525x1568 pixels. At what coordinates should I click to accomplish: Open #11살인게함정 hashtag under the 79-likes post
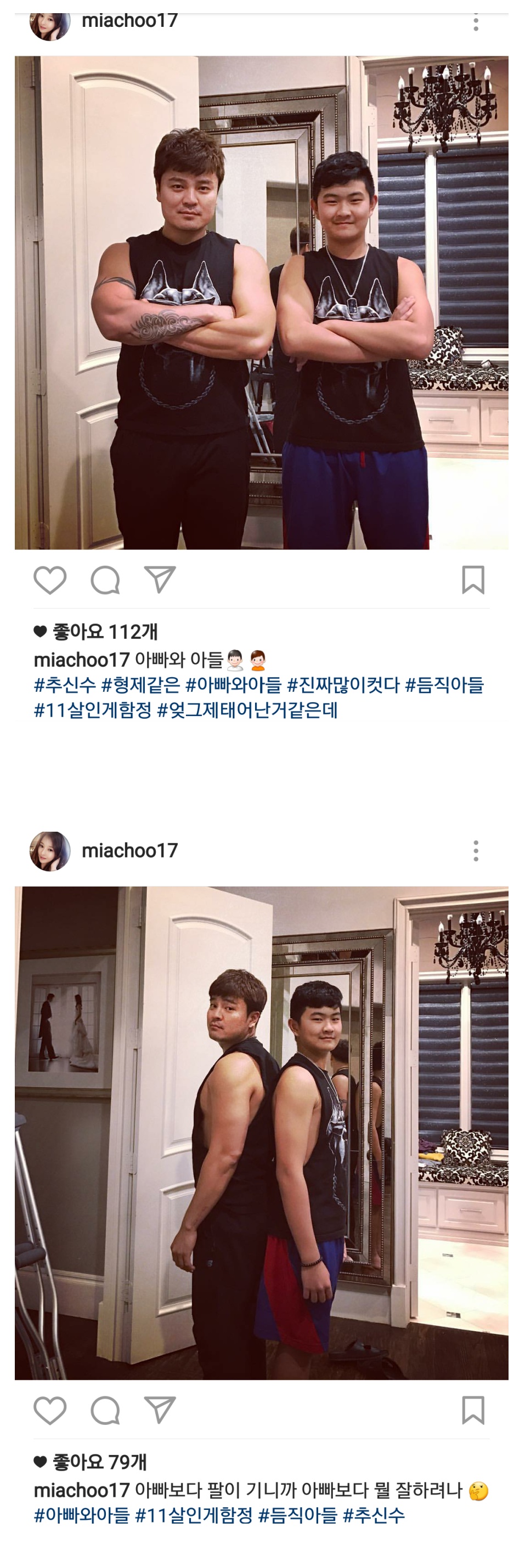click(194, 1515)
